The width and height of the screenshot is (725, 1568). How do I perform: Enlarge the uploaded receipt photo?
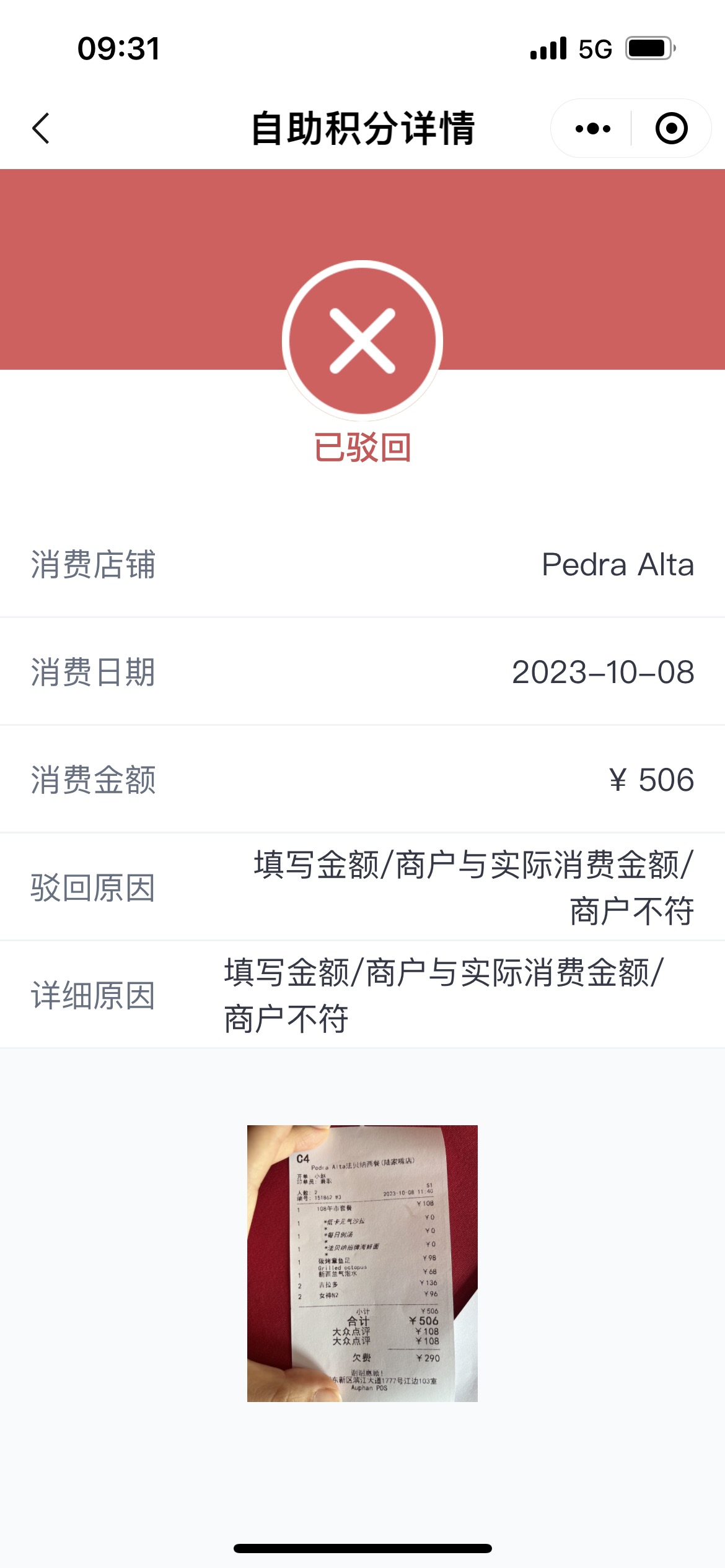tap(362, 1263)
